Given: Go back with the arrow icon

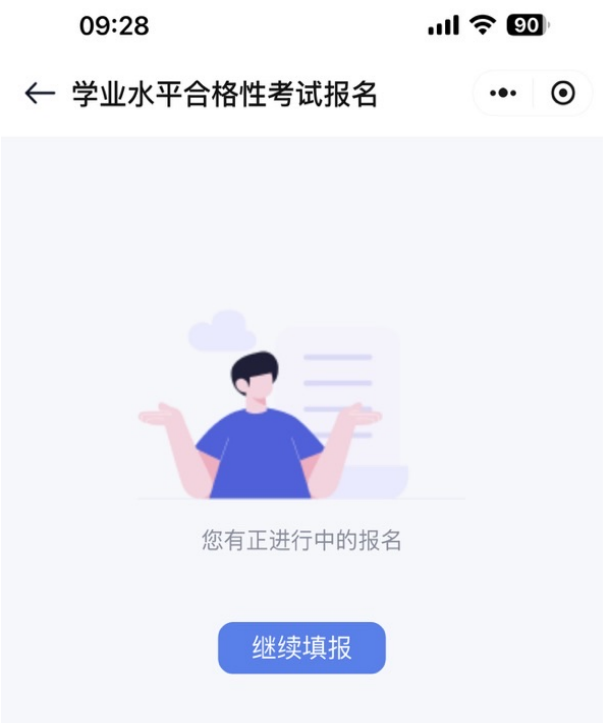Looking at the screenshot, I should click(x=39, y=94).
